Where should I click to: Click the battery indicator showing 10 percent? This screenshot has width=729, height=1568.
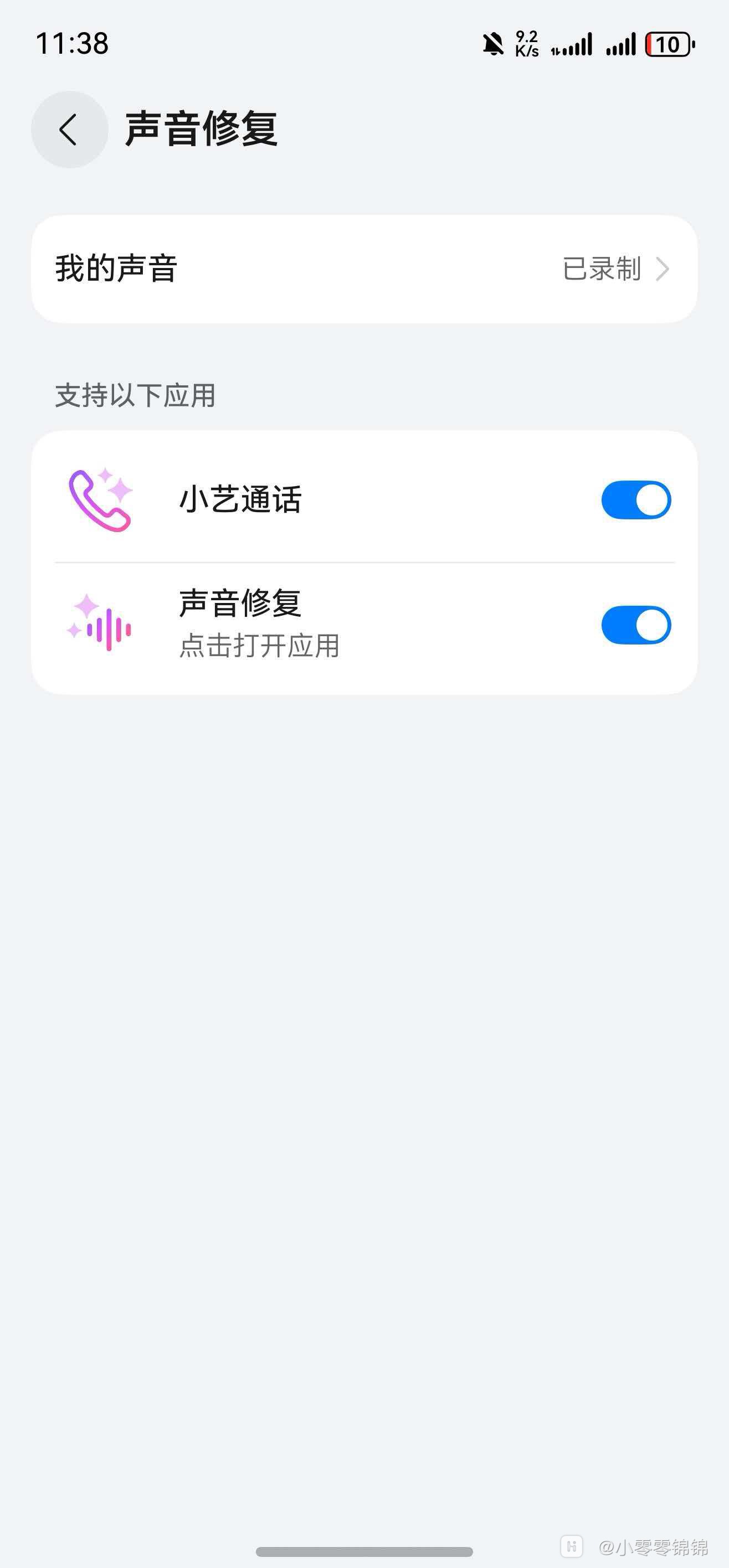click(x=668, y=44)
